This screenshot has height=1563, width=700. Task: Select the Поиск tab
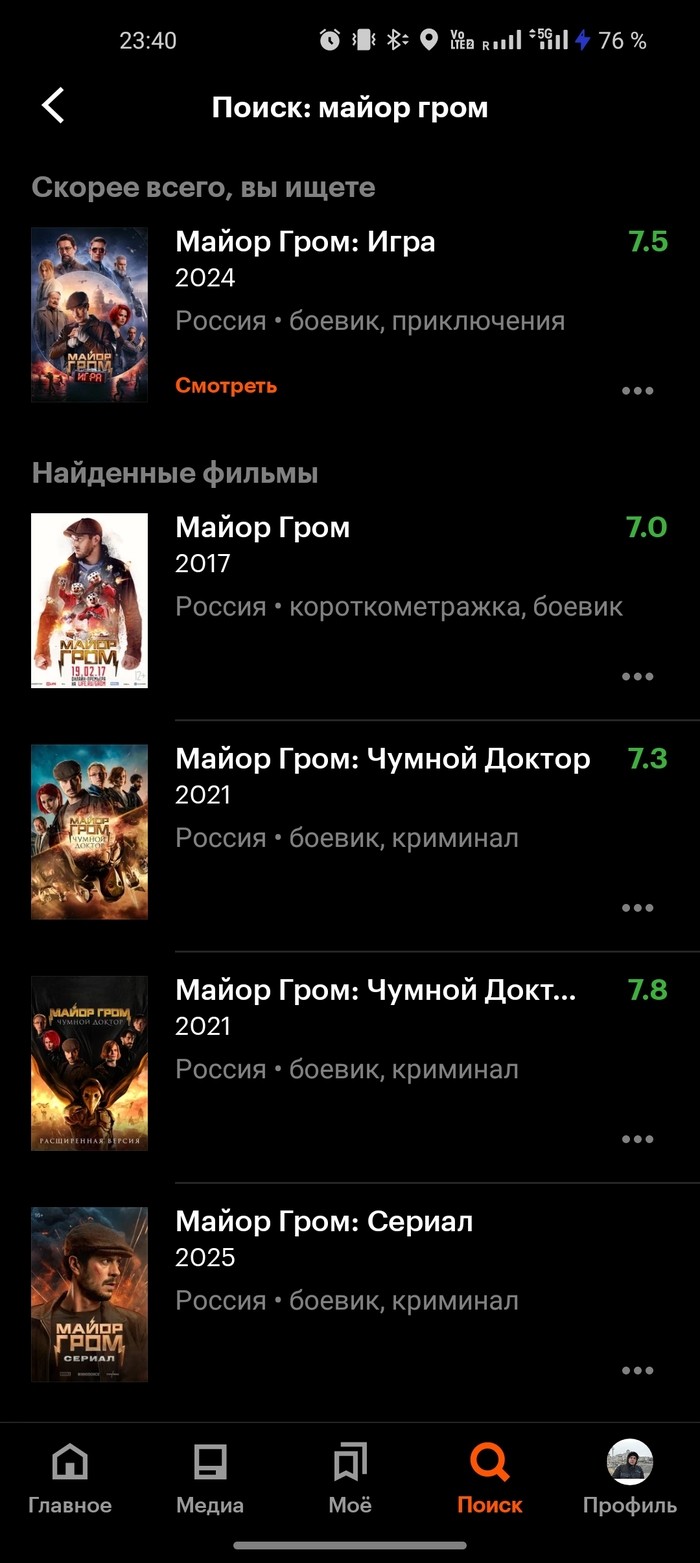pyautogui.click(x=490, y=1480)
